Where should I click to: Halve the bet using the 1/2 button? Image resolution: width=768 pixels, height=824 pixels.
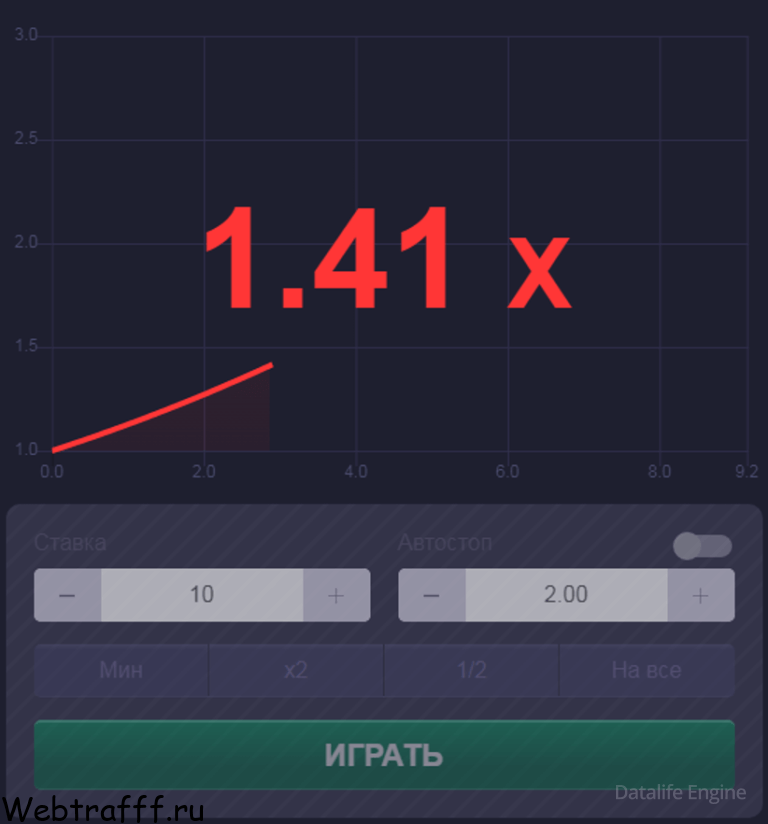click(x=471, y=671)
